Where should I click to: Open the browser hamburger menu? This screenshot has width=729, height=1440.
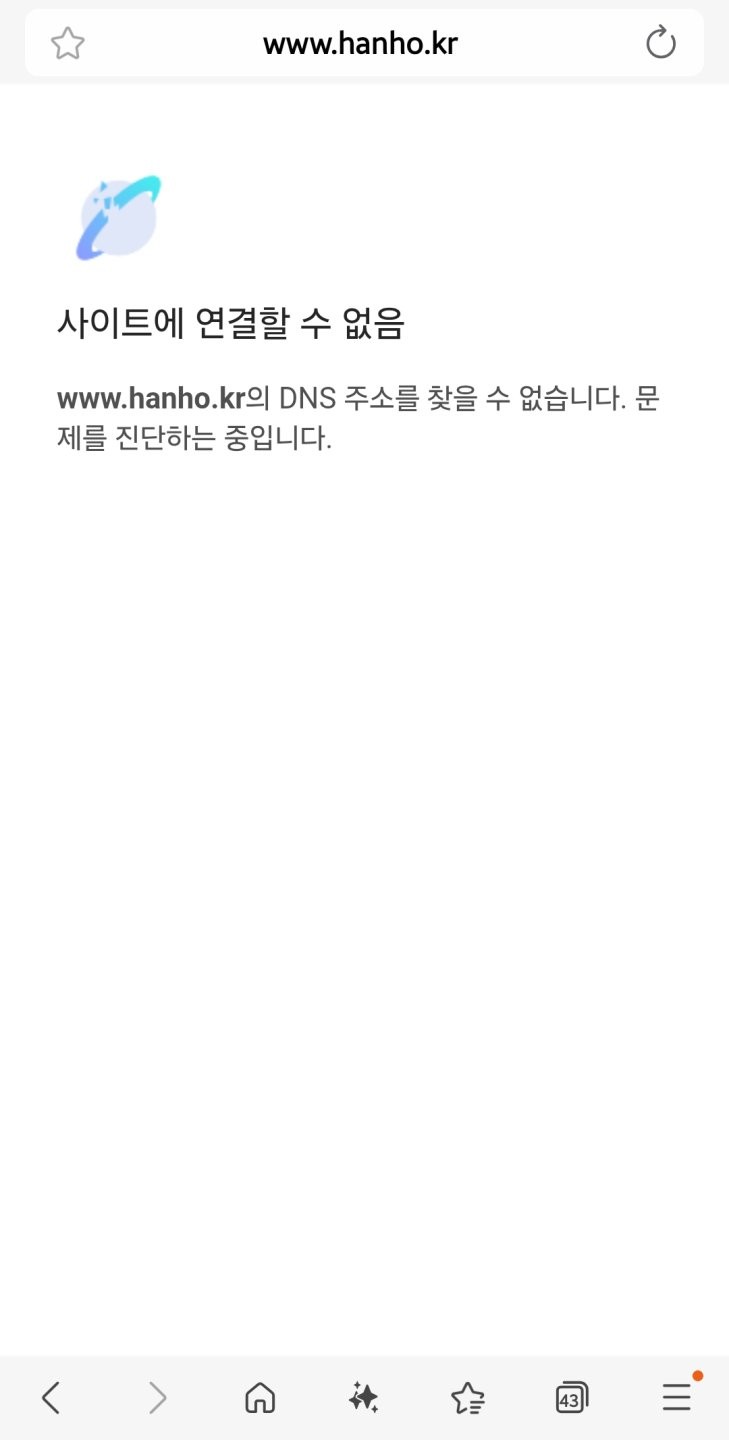coord(677,1397)
